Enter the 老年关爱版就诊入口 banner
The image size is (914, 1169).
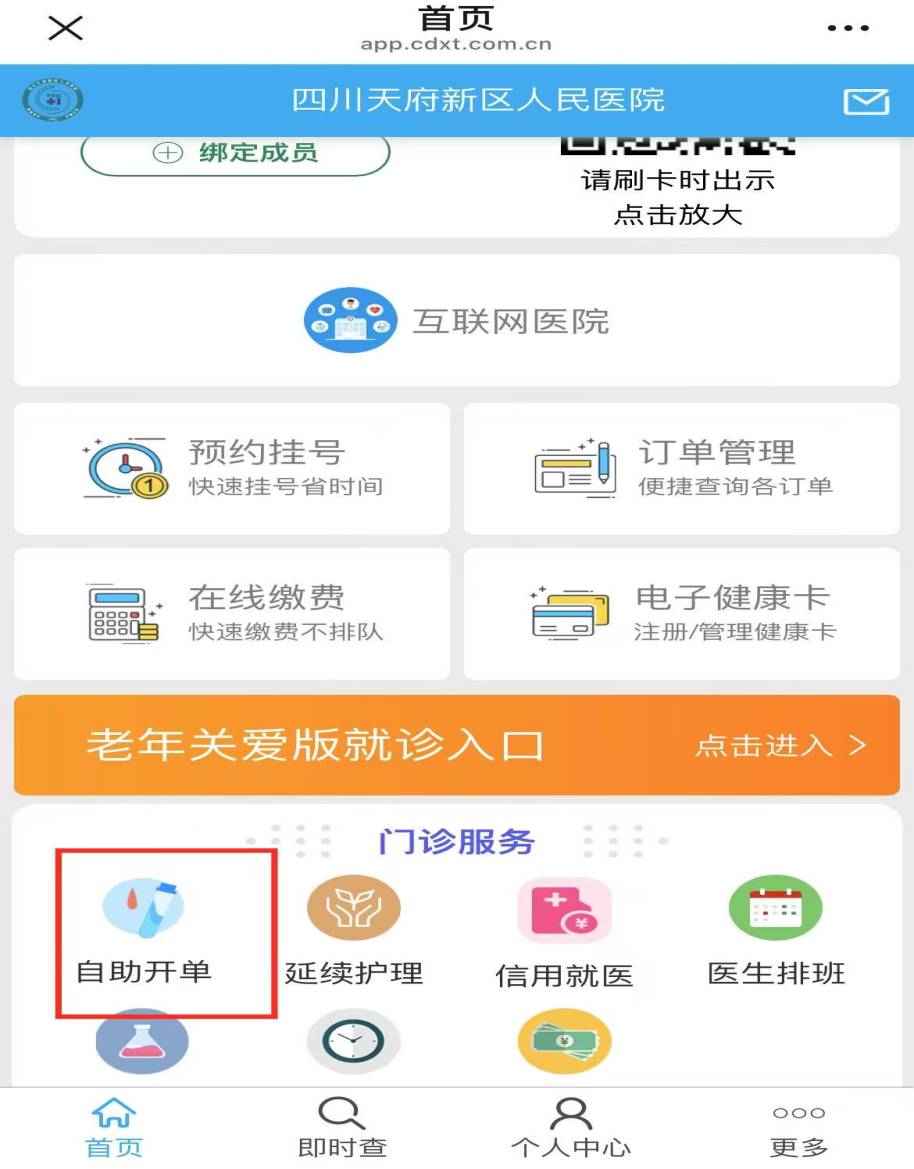click(457, 746)
